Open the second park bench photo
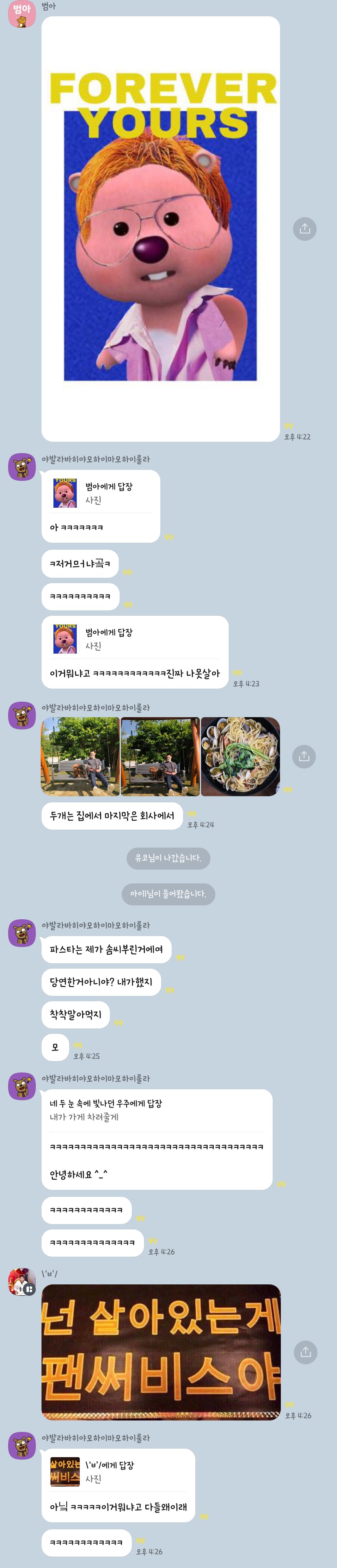The image size is (337, 1568). pyautogui.click(x=160, y=756)
